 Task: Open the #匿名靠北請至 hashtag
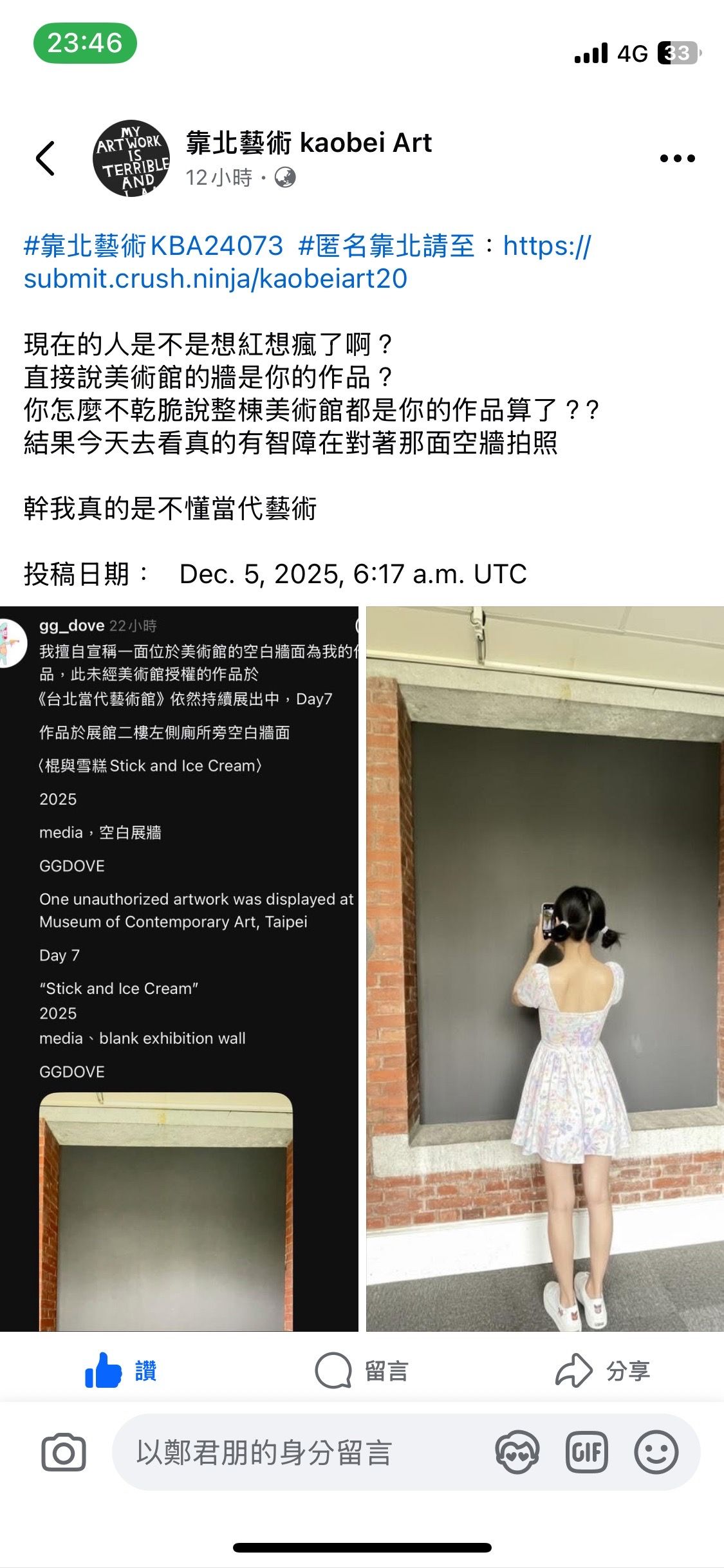click(386, 246)
